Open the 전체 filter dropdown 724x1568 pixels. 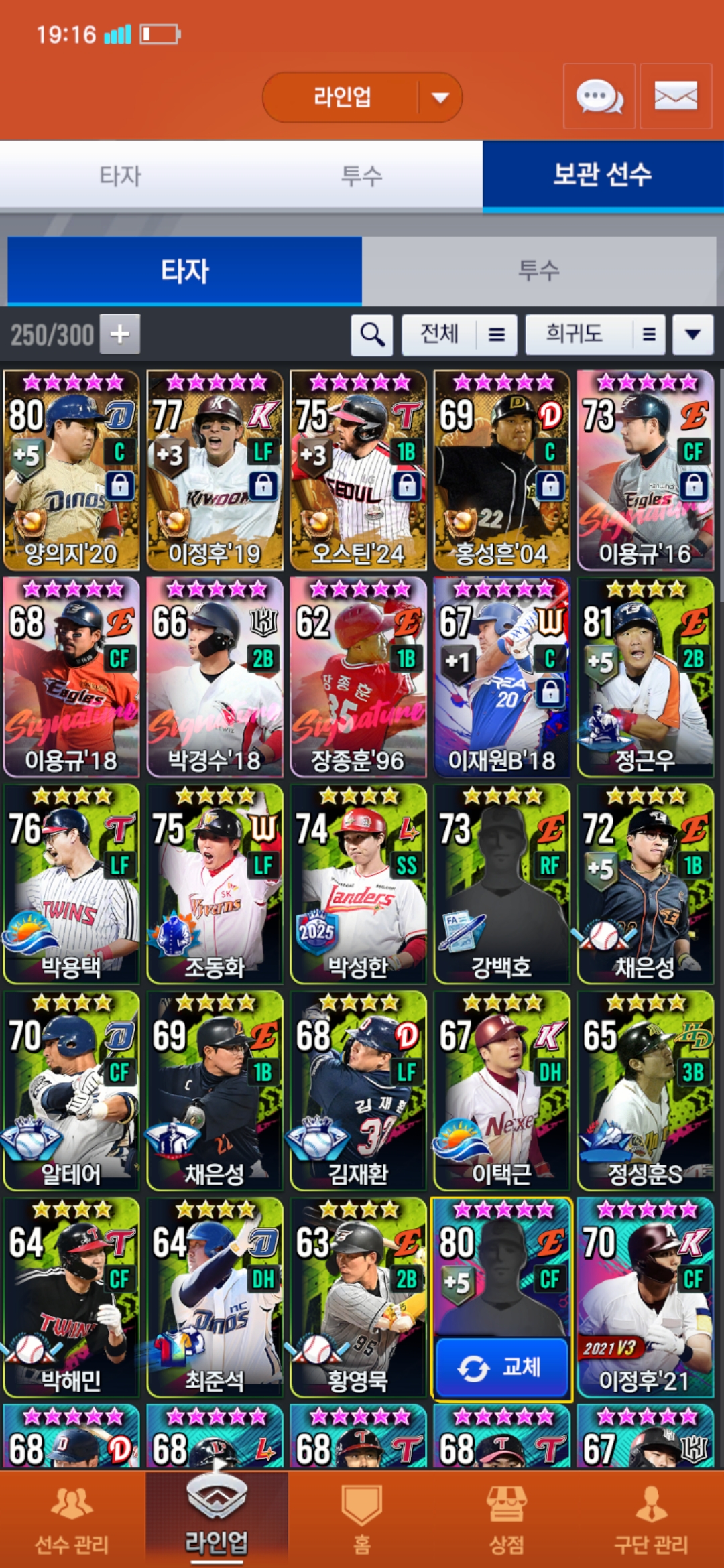coord(459,334)
